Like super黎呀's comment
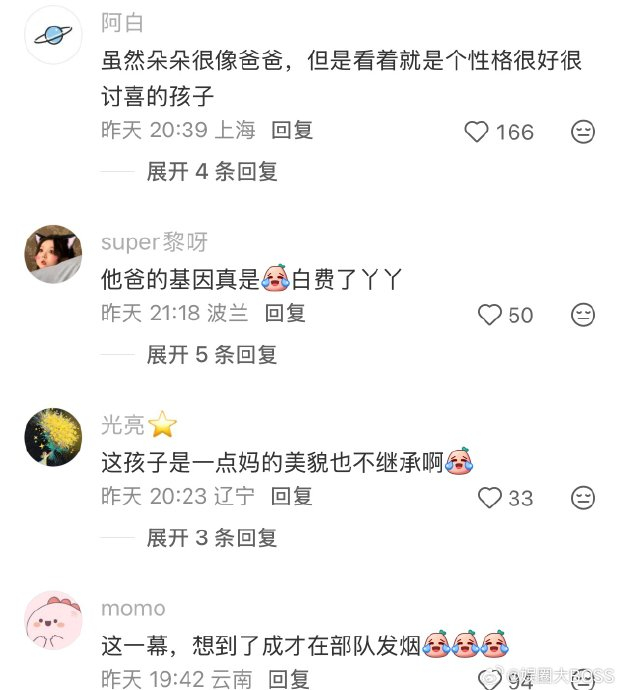 click(489, 315)
